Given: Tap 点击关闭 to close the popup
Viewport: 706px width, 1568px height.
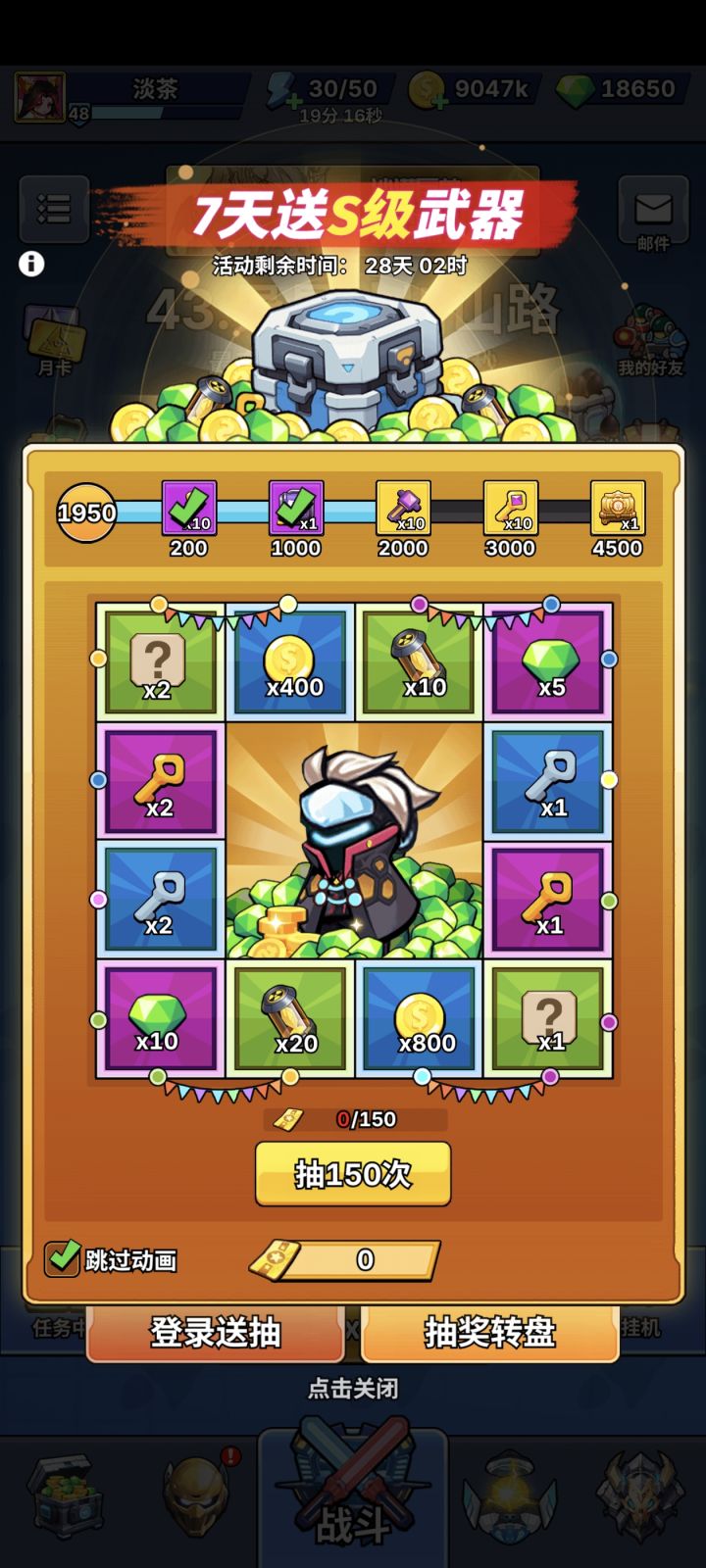Looking at the screenshot, I should click(353, 1391).
